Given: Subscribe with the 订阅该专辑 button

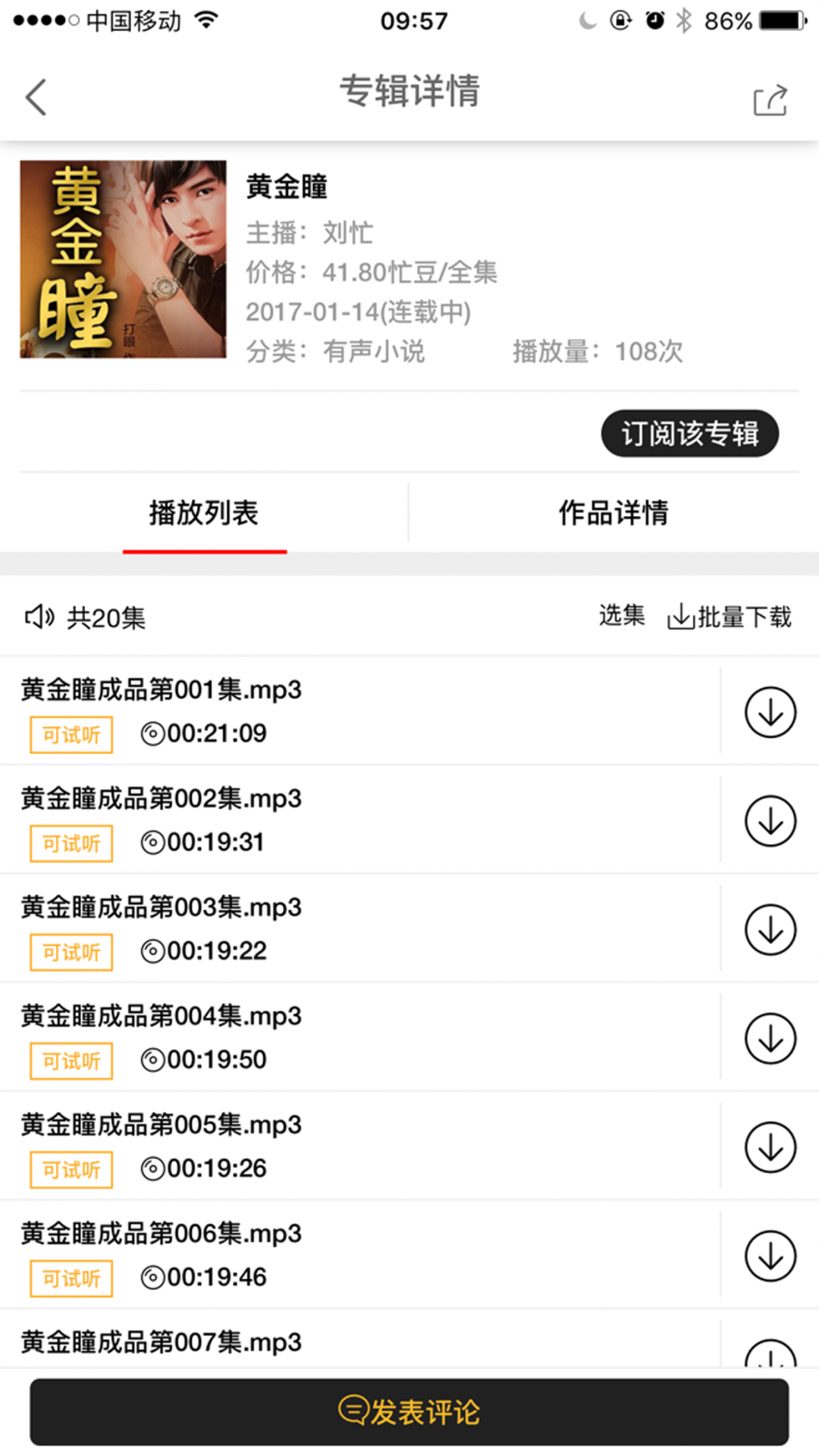Looking at the screenshot, I should coord(689,434).
